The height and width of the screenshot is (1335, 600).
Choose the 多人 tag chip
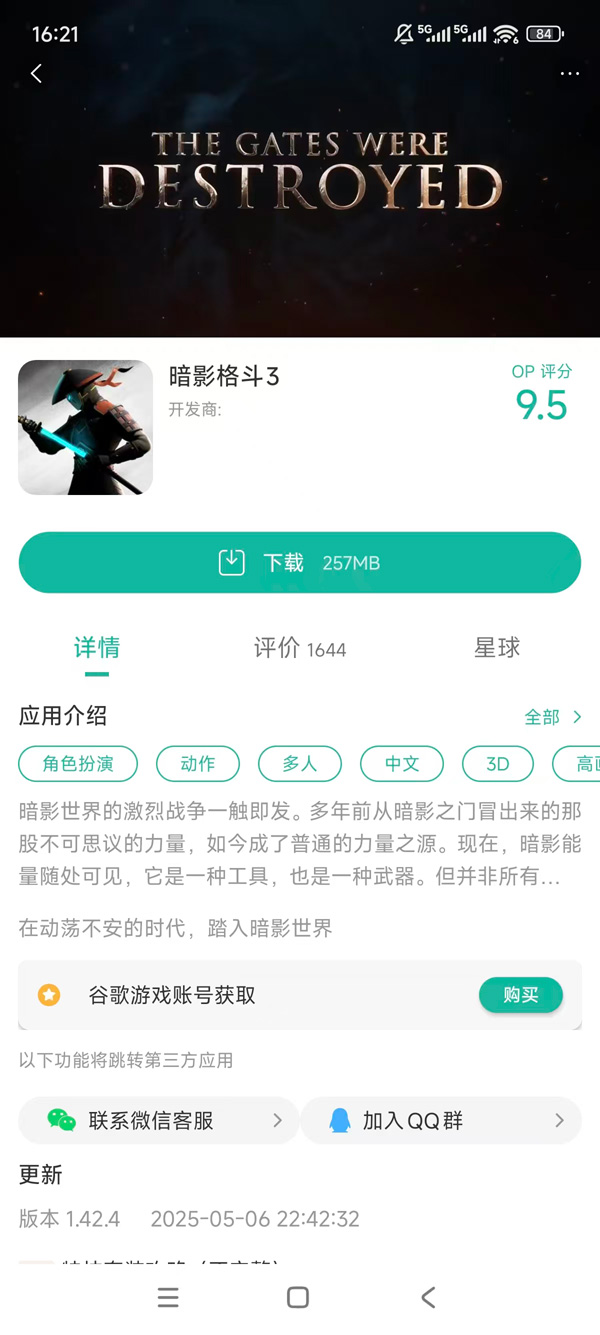pyautogui.click(x=300, y=764)
